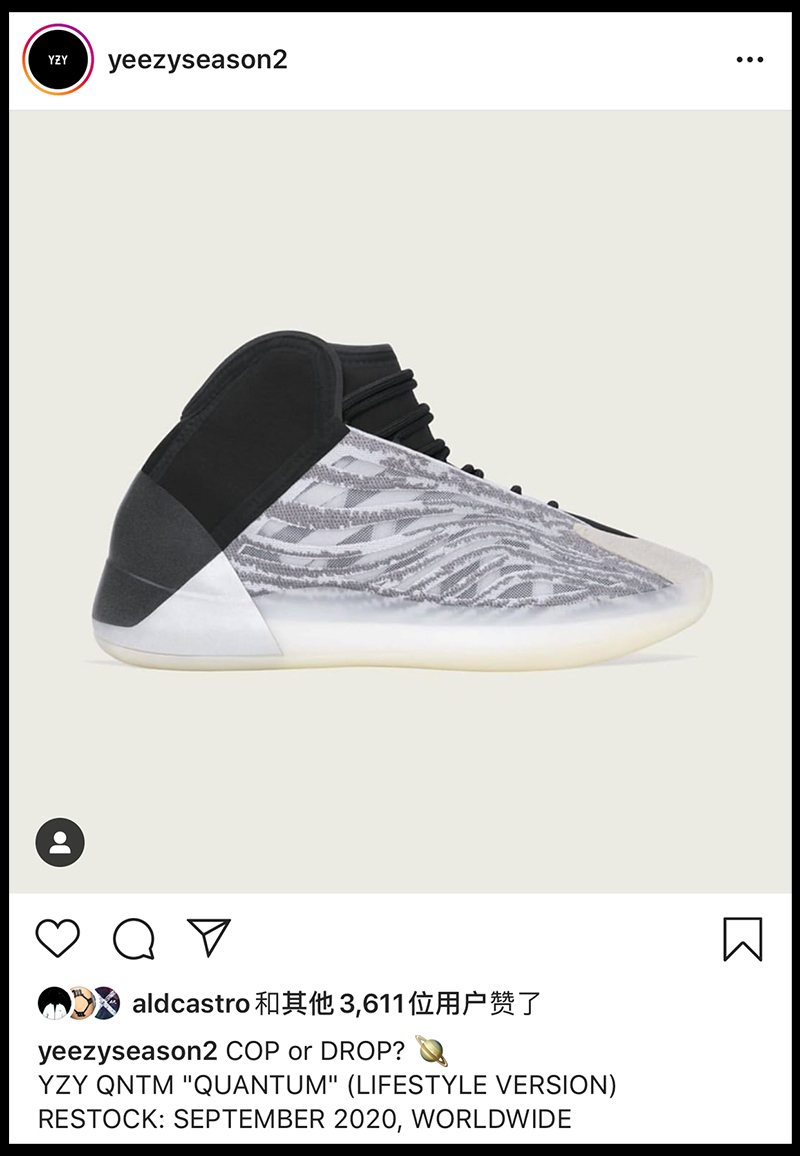Like the post using the heart icon
800x1156 pixels.
pos(56,938)
